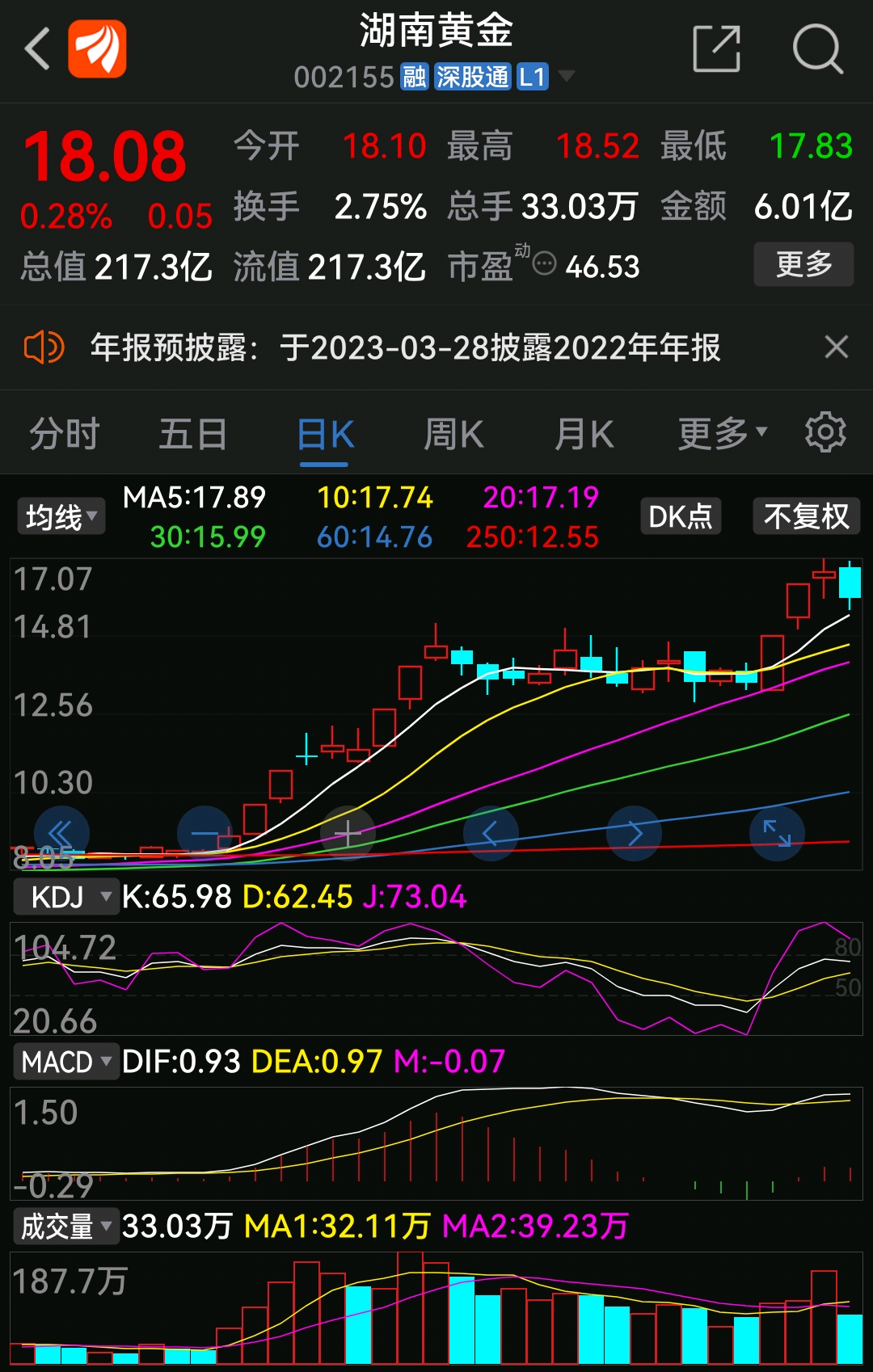Image resolution: width=873 pixels, height=1372 pixels.
Task: Zoom out chart with minus icon
Action: pos(205,833)
